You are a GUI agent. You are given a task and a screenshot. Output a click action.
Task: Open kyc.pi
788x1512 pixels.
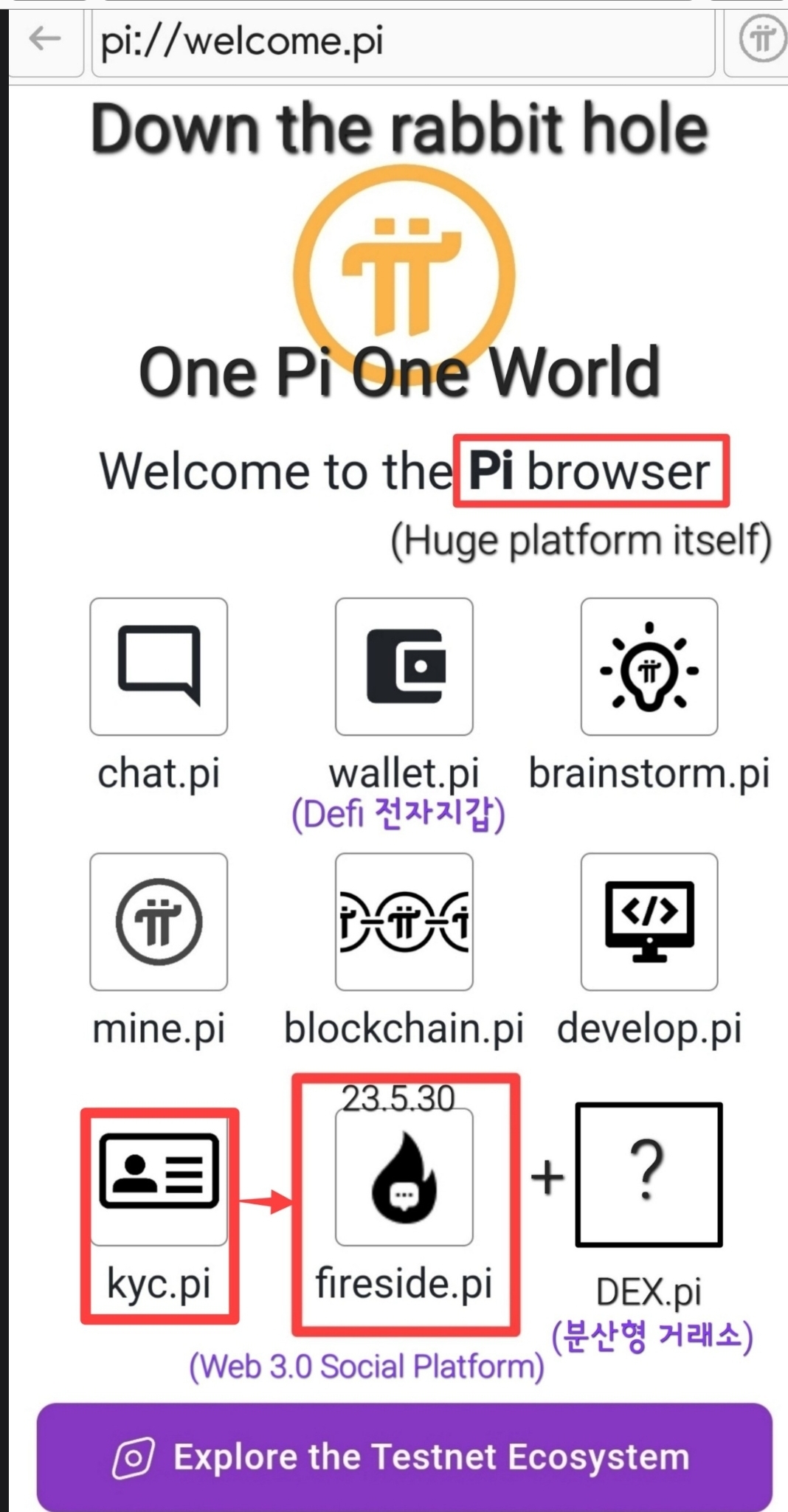(159, 1176)
